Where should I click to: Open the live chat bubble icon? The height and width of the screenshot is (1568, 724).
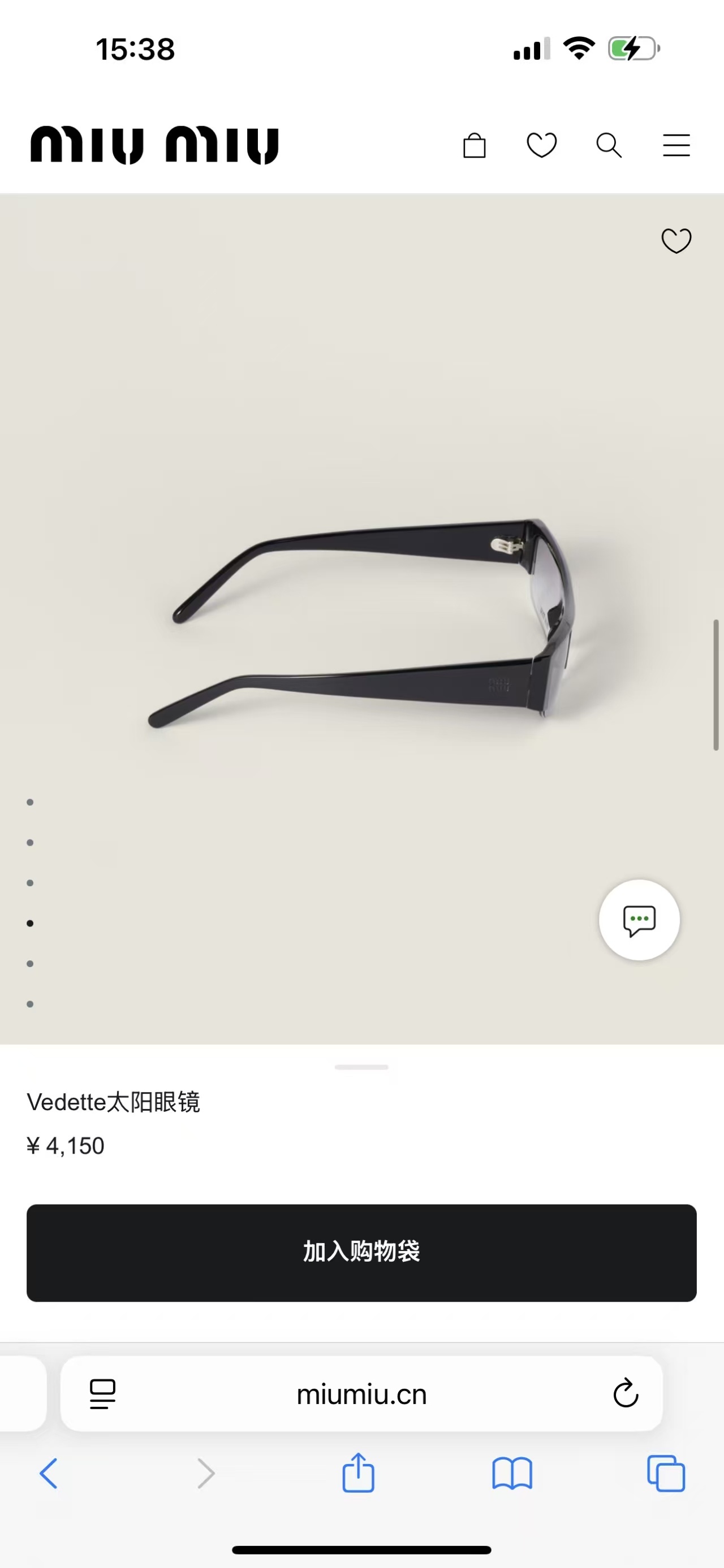click(x=639, y=921)
